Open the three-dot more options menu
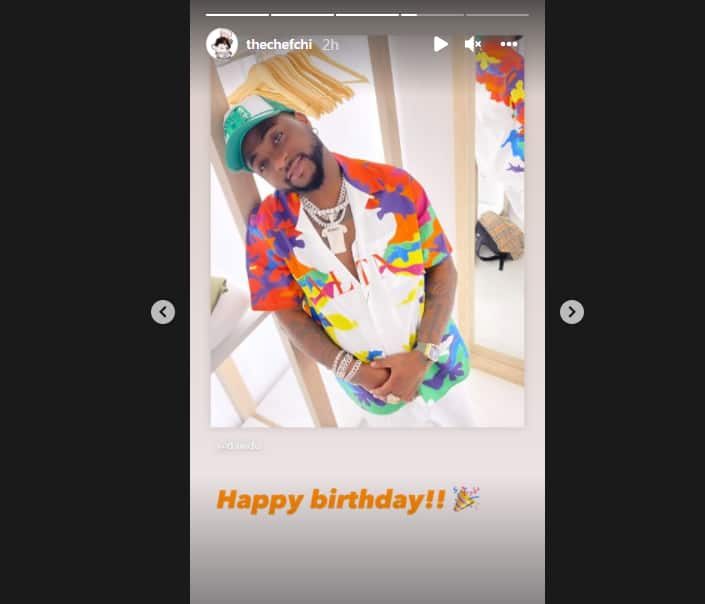The height and width of the screenshot is (604, 705). click(x=509, y=44)
